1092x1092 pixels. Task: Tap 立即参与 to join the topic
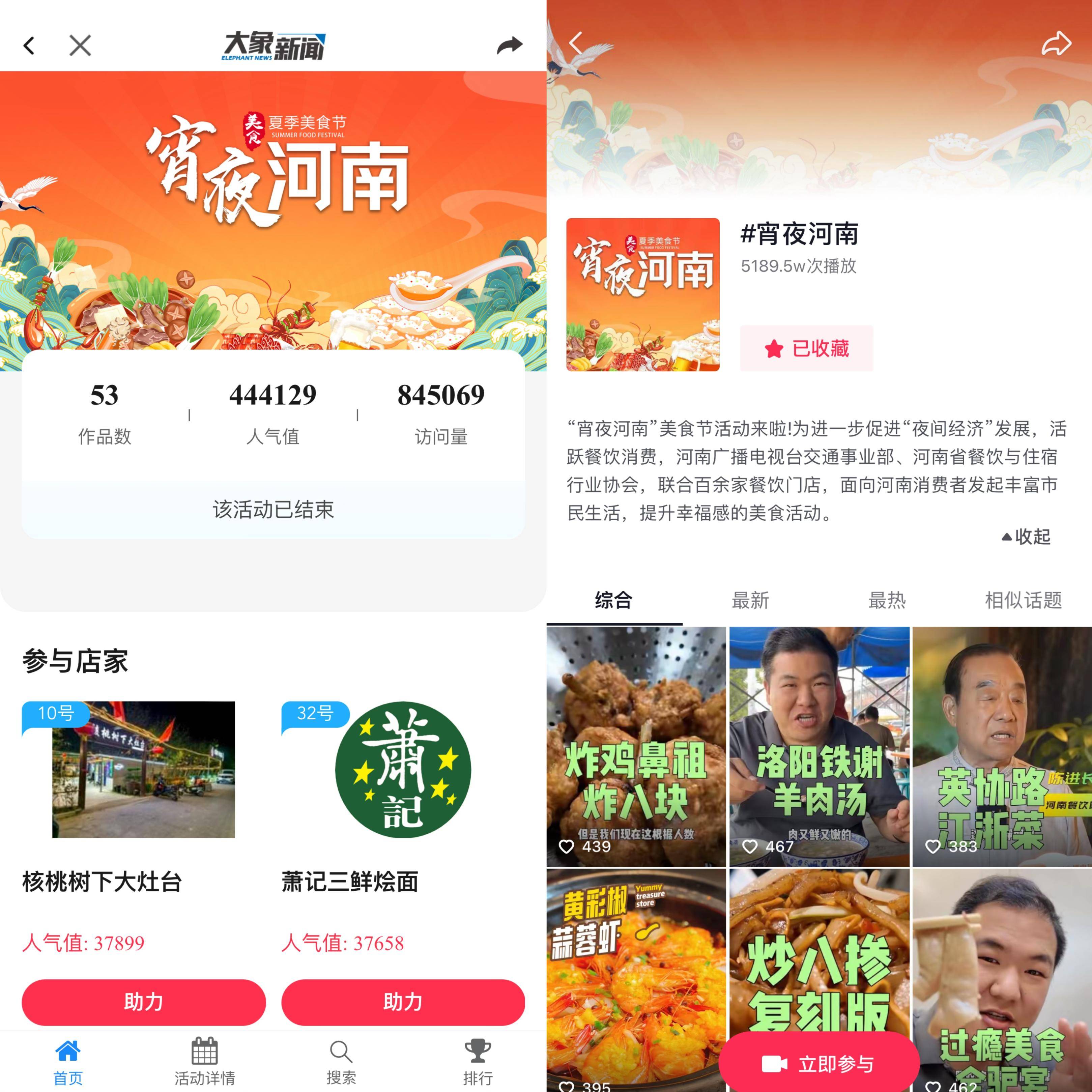(x=819, y=1064)
